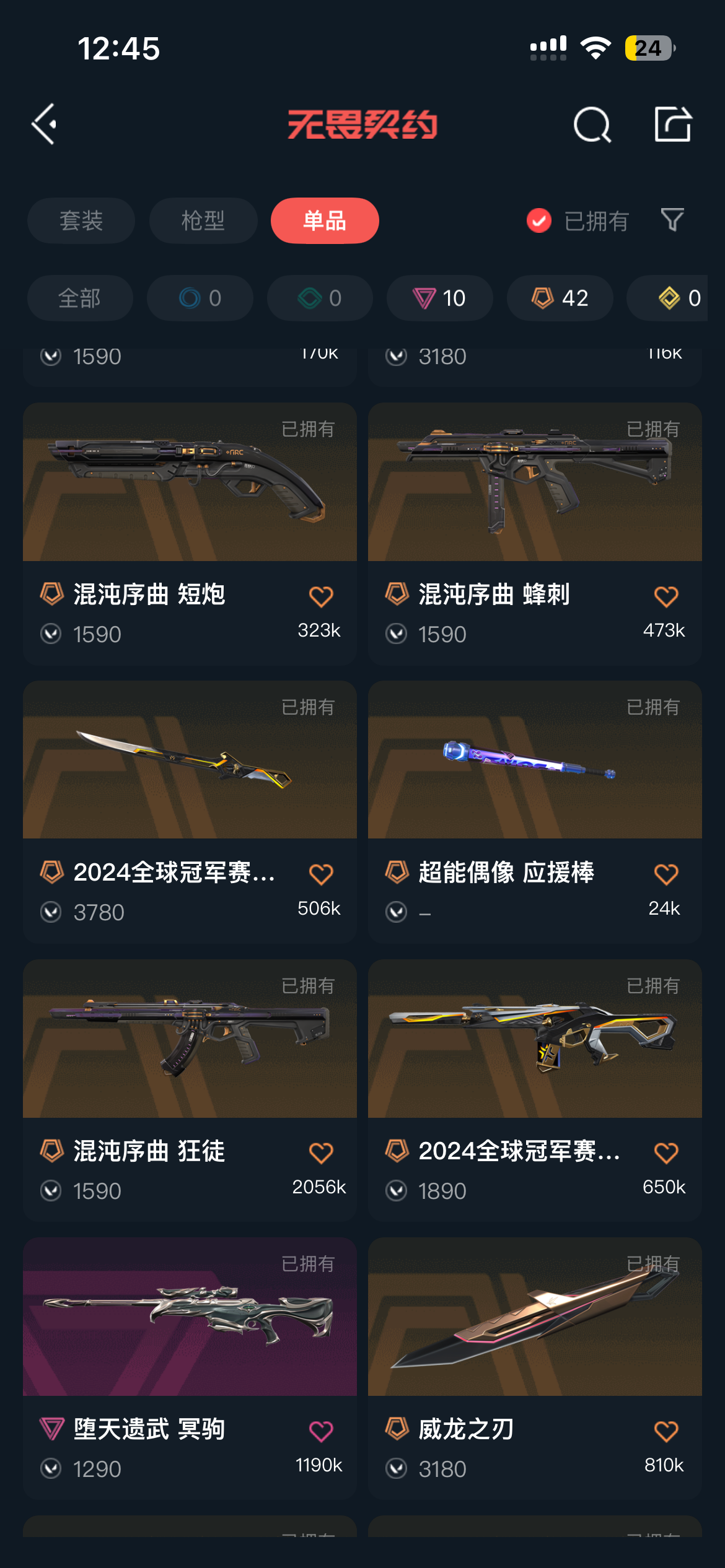Favorite the 2024全球冠军赛 skin priced 3780
725x1568 pixels.
click(x=321, y=874)
